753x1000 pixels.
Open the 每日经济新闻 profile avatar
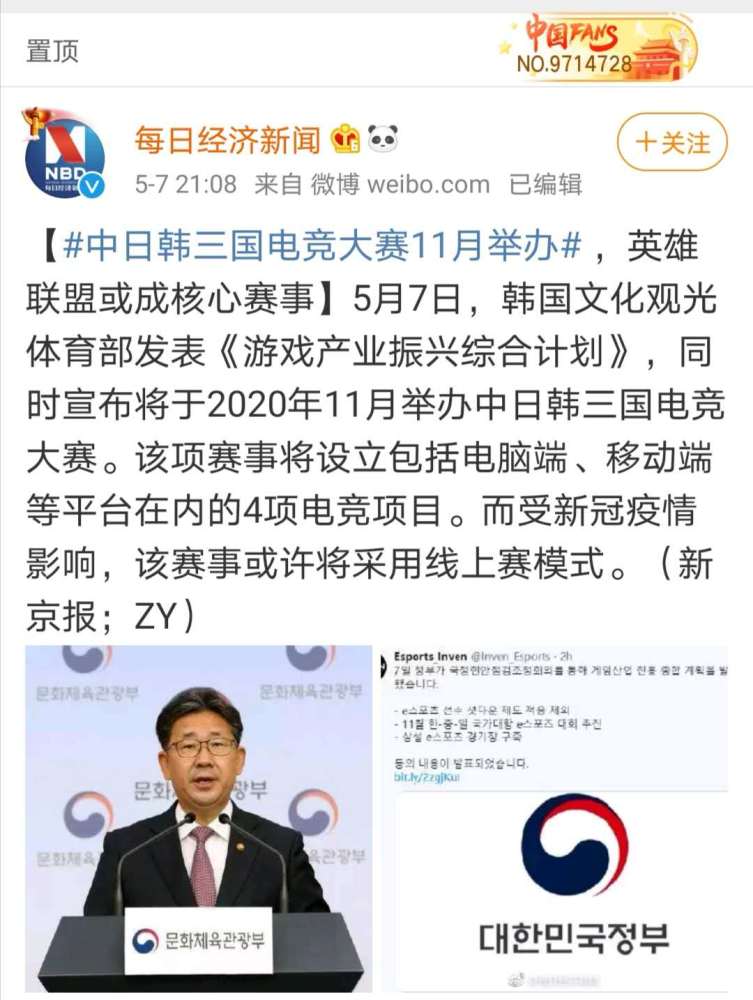[64, 155]
